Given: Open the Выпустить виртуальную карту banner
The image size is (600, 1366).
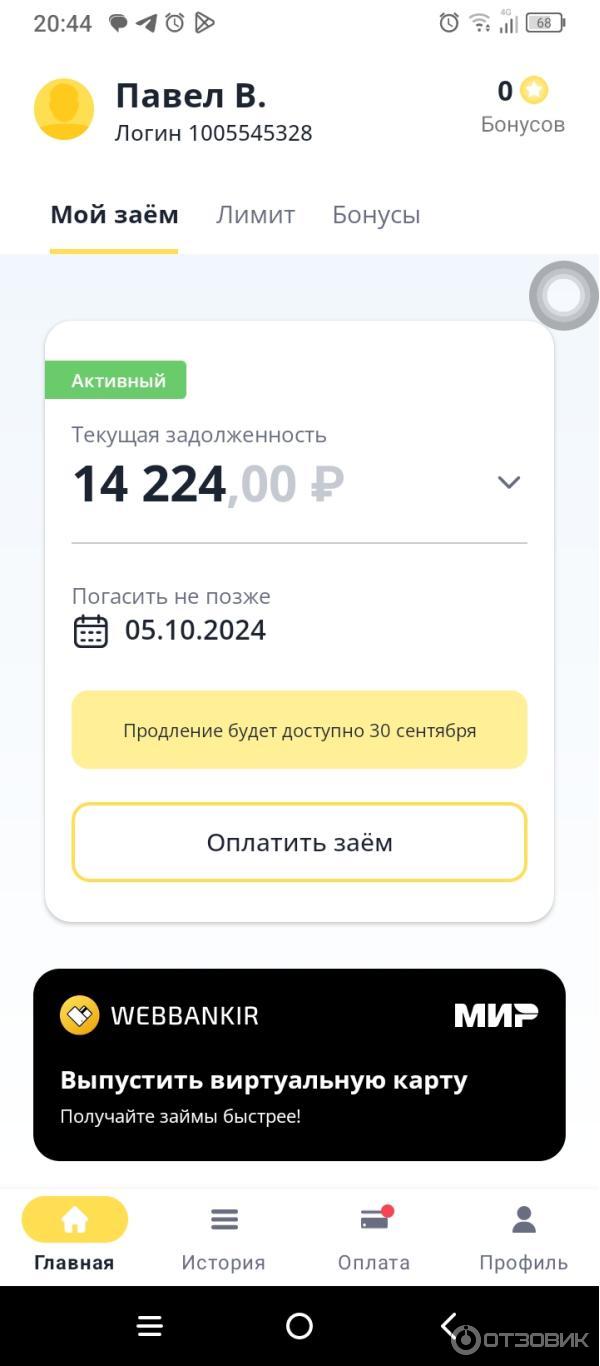Looking at the screenshot, I should point(299,1064).
